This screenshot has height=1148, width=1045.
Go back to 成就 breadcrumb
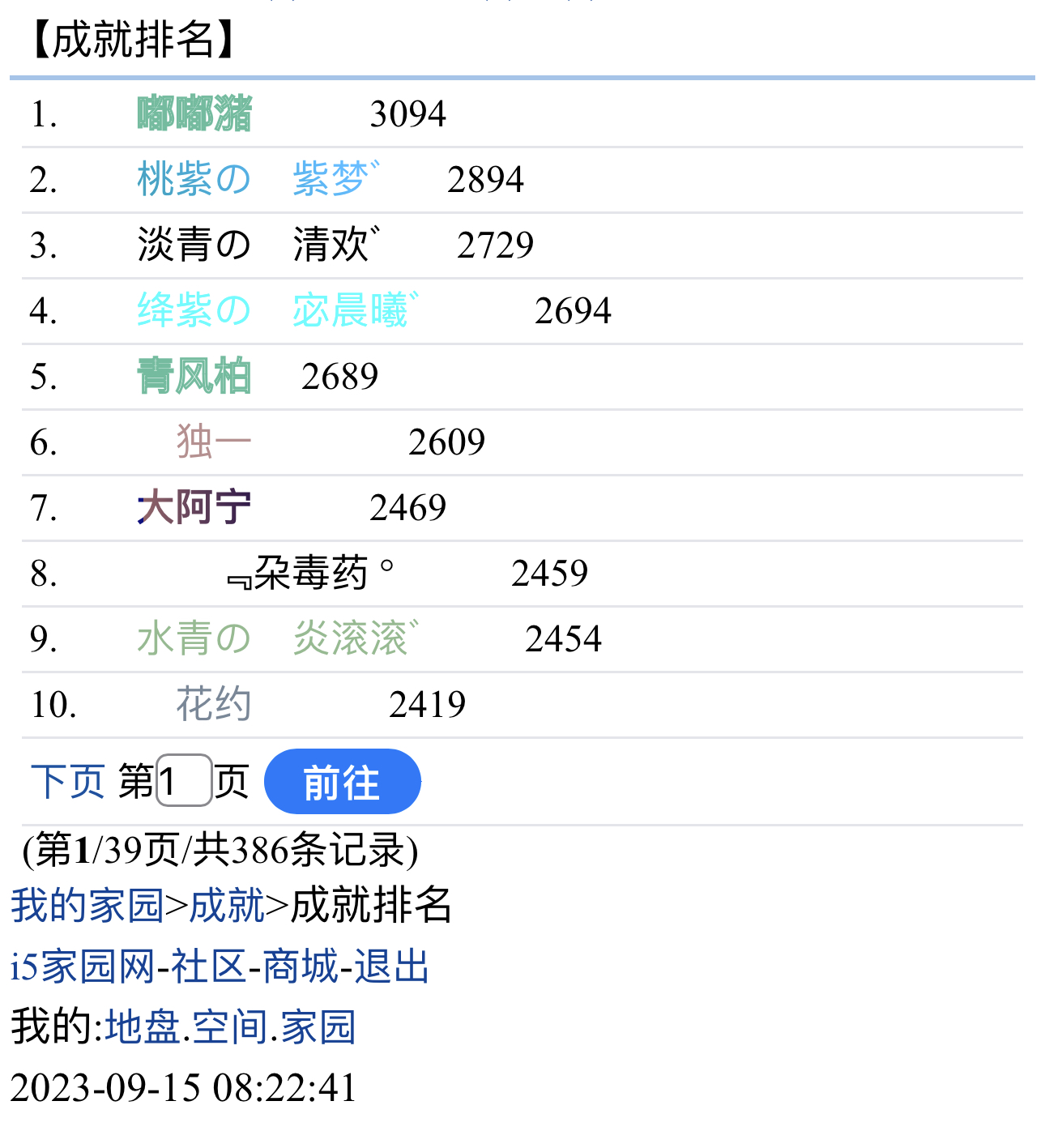coord(228,905)
